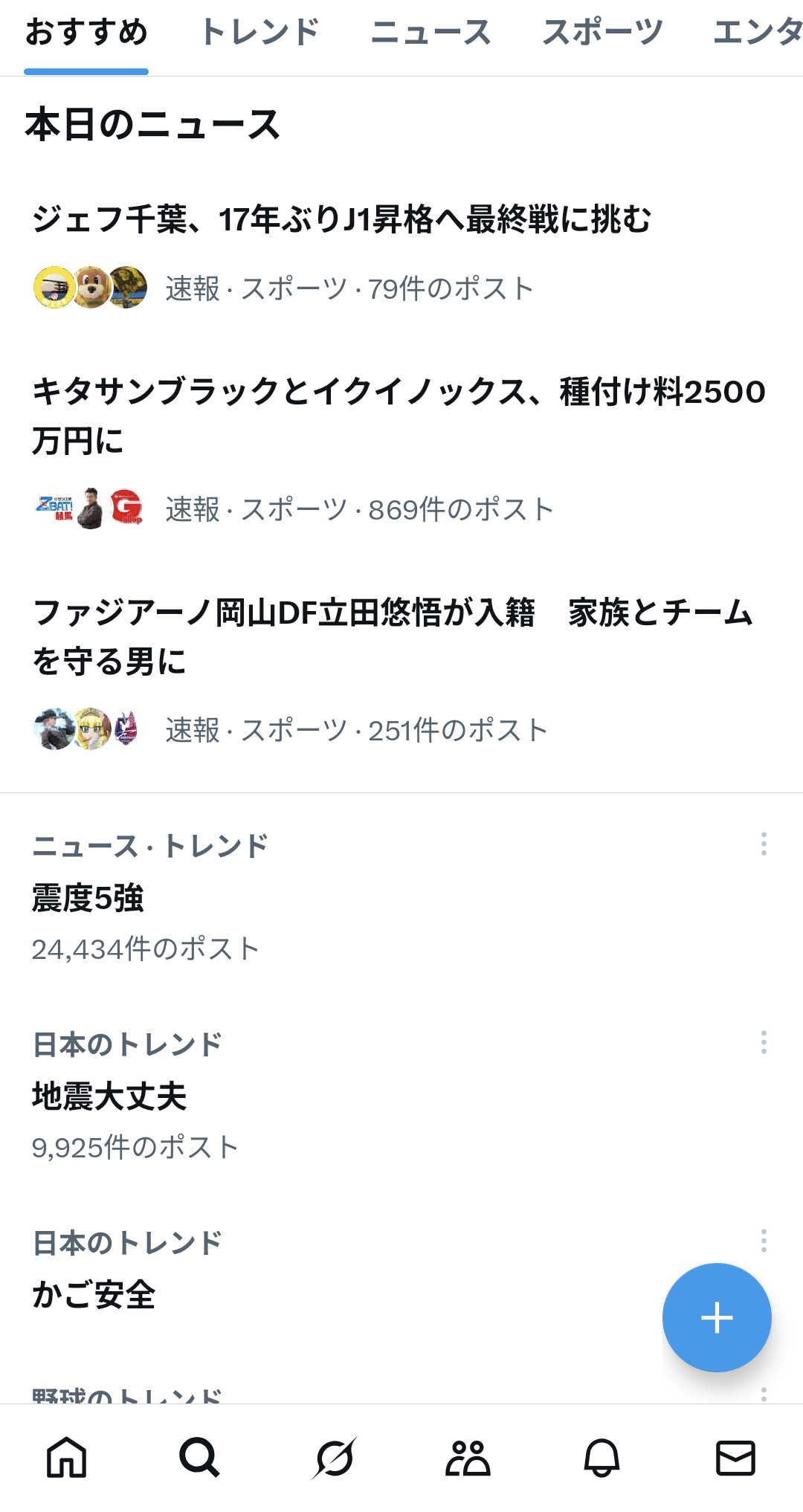Viewport: 803px width, 1512px height.
Task: Switch to the スポーツ tab
Action: [x=602, y=33]
